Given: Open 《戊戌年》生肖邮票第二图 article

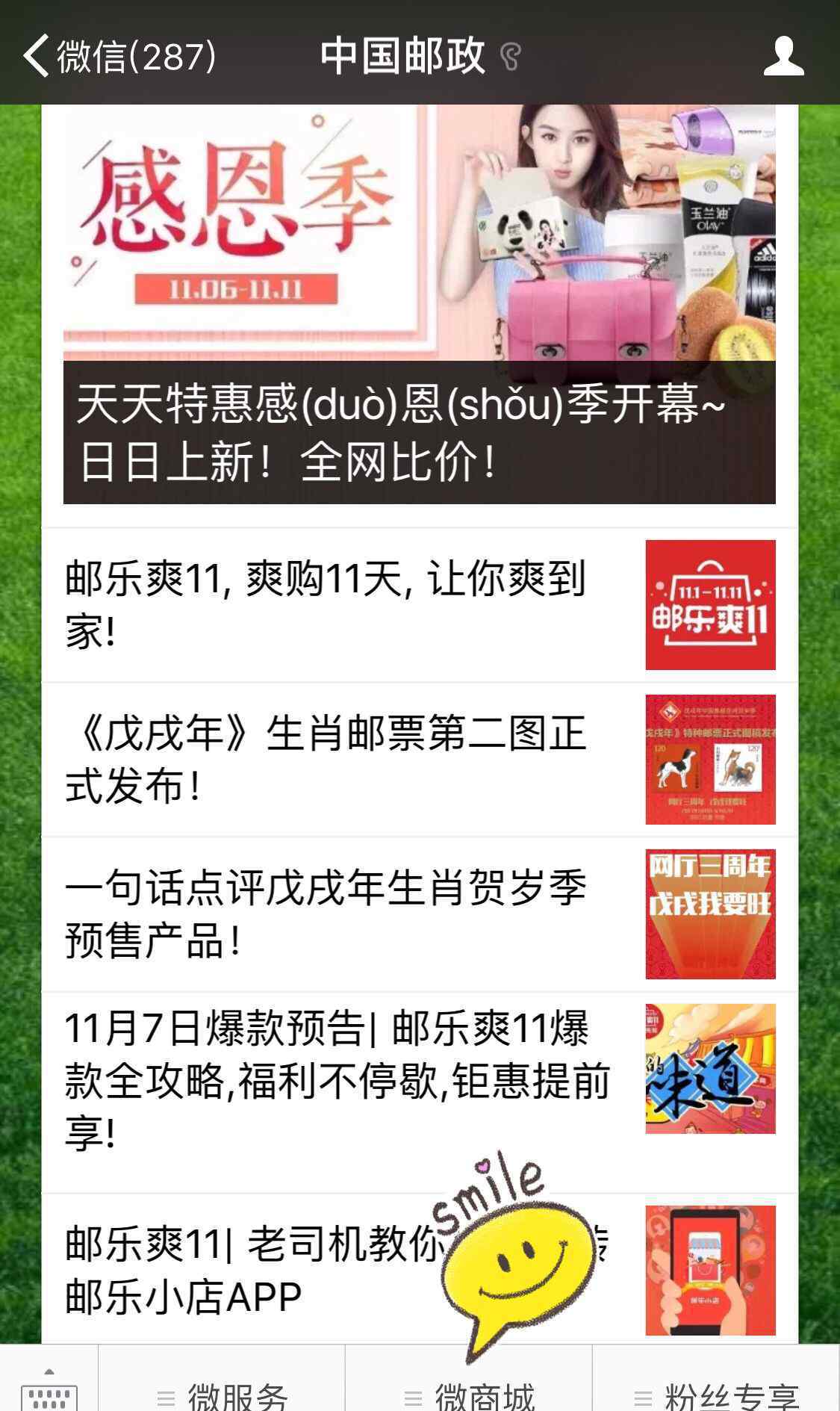Looking at the screenshot, I should [420, 760].
